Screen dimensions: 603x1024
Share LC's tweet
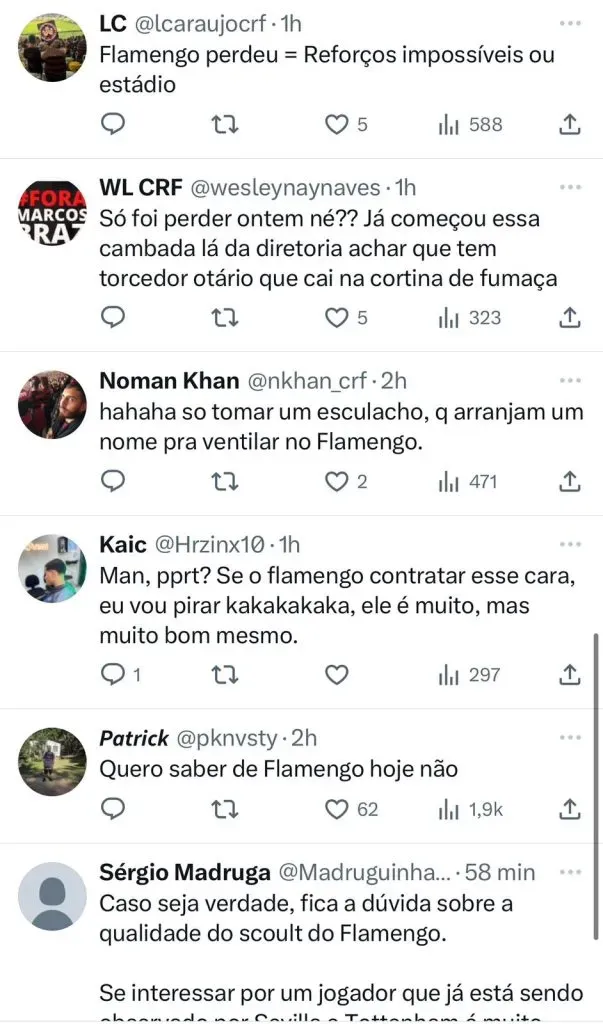pyautogui.click(x=569, y=125)
